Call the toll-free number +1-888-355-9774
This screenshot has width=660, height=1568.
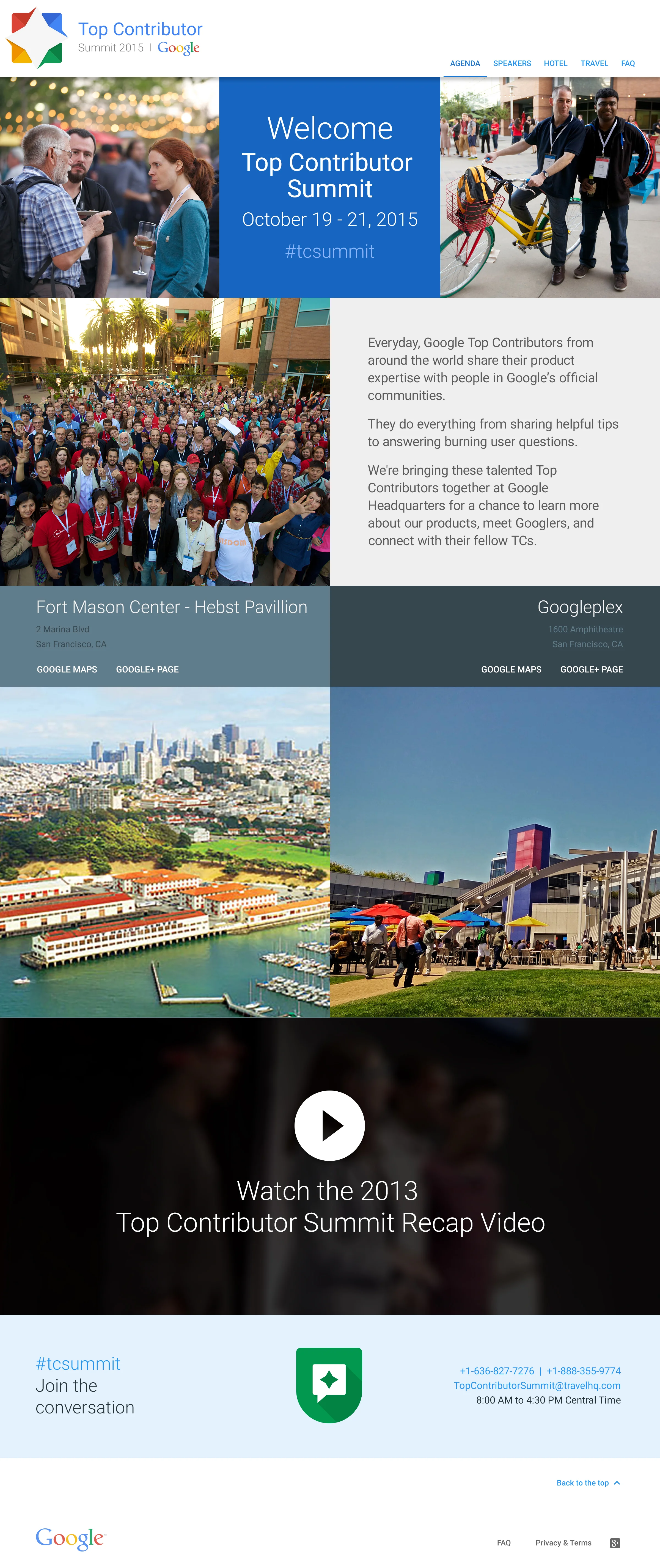pos(583,1371)
